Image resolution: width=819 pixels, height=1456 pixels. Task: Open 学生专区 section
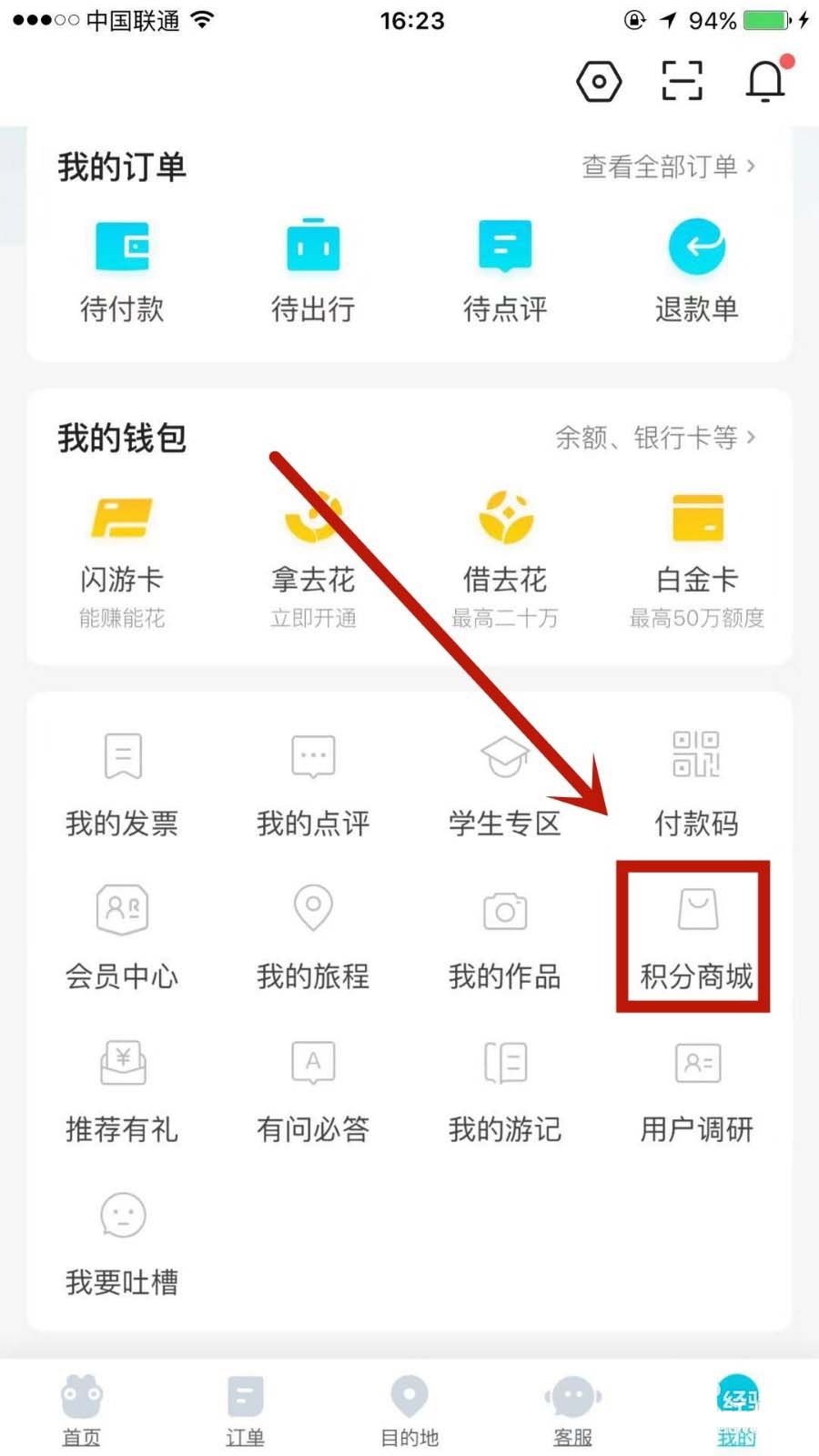click(504, 784)
